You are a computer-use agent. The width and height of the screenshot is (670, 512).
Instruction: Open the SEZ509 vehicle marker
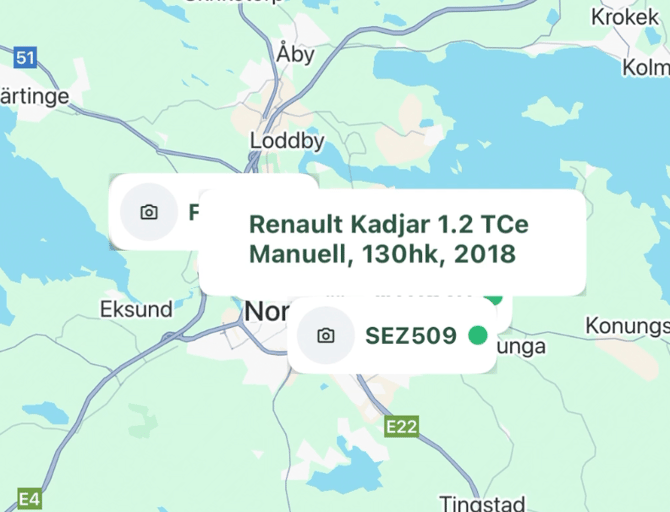coord(410,336)
